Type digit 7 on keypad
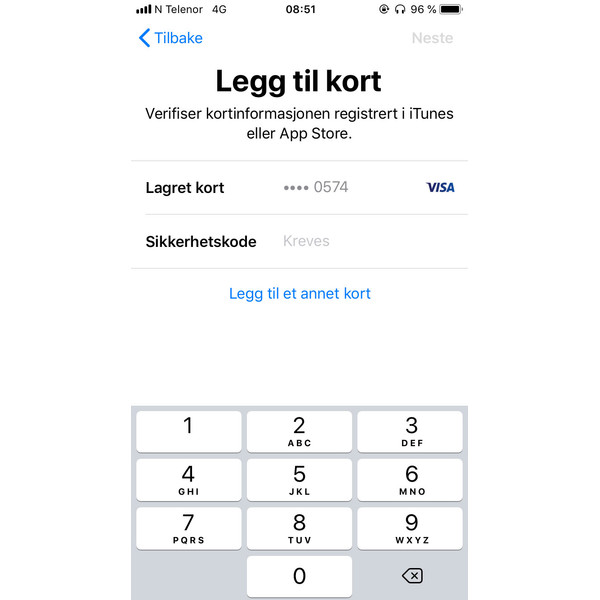The height and width of the screenshot is (600, 600). click(x=188, y=528)
